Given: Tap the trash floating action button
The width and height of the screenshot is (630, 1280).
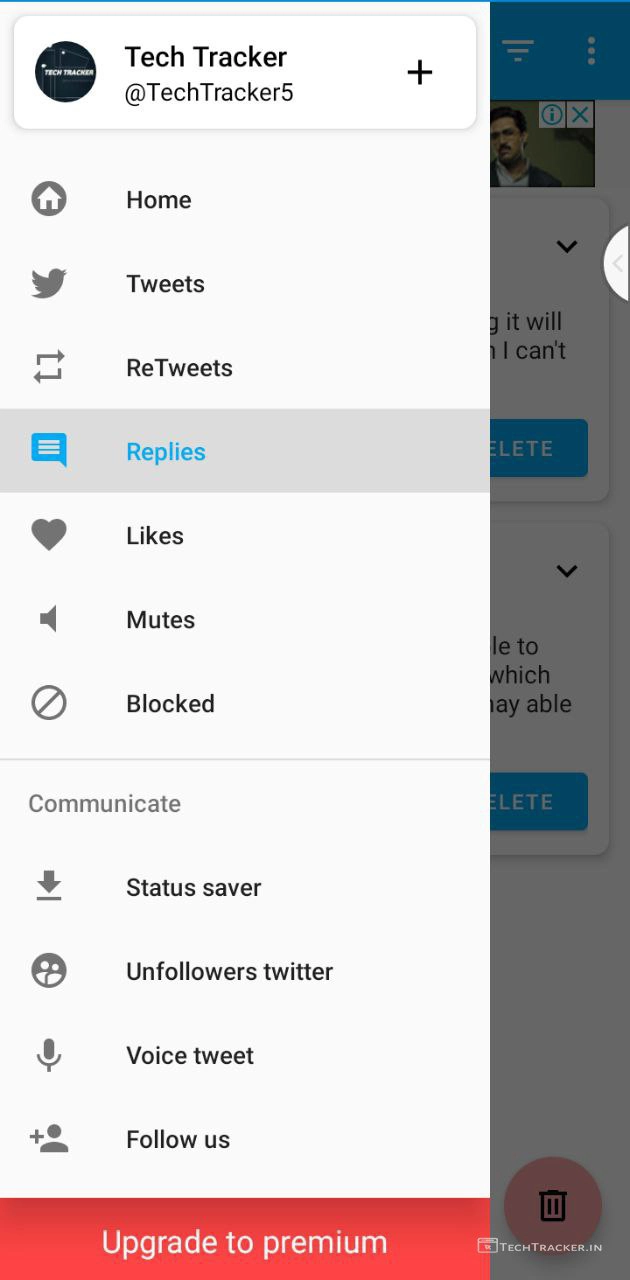Looking at the screenshot, I should click(x=553, y=1205).
